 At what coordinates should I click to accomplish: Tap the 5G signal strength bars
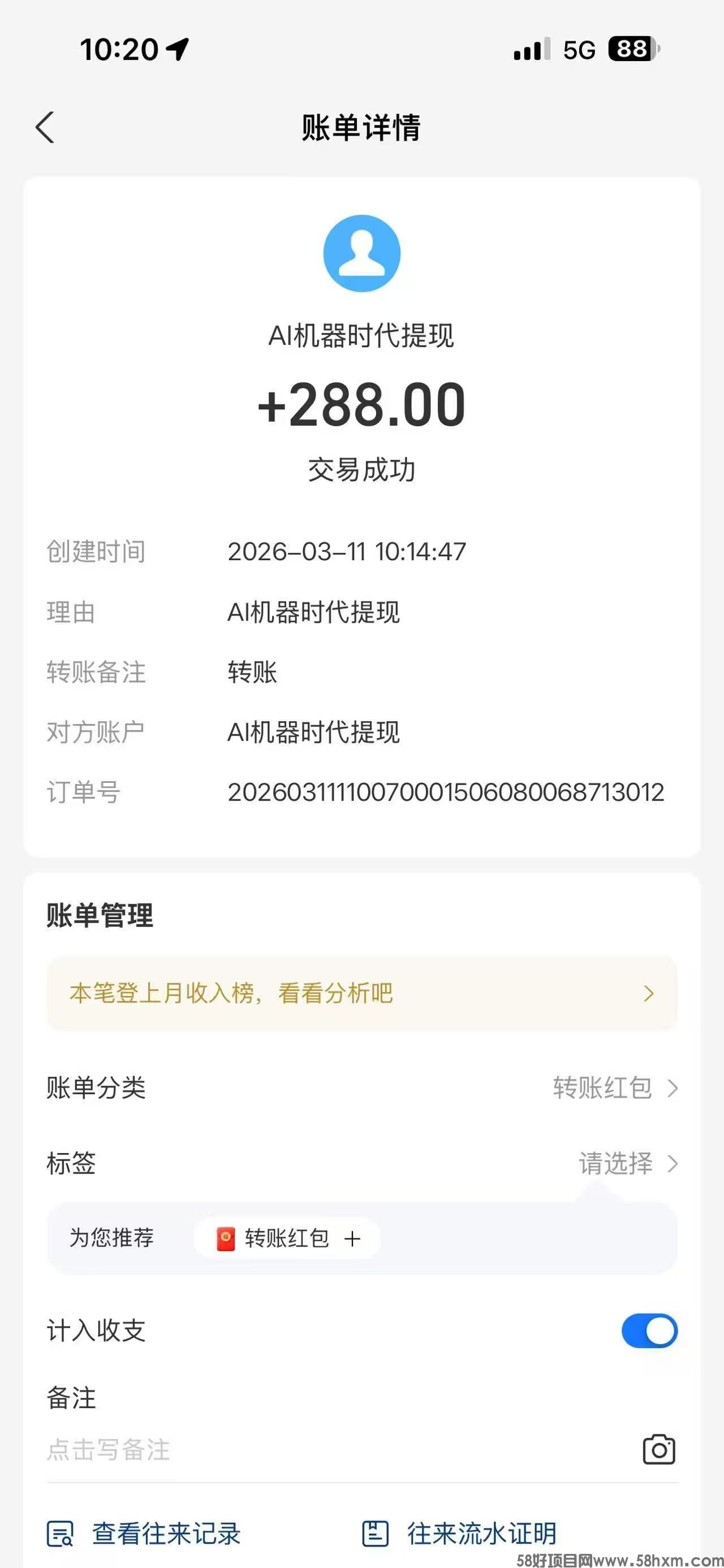pyautogui.click(x=530, y=49)
